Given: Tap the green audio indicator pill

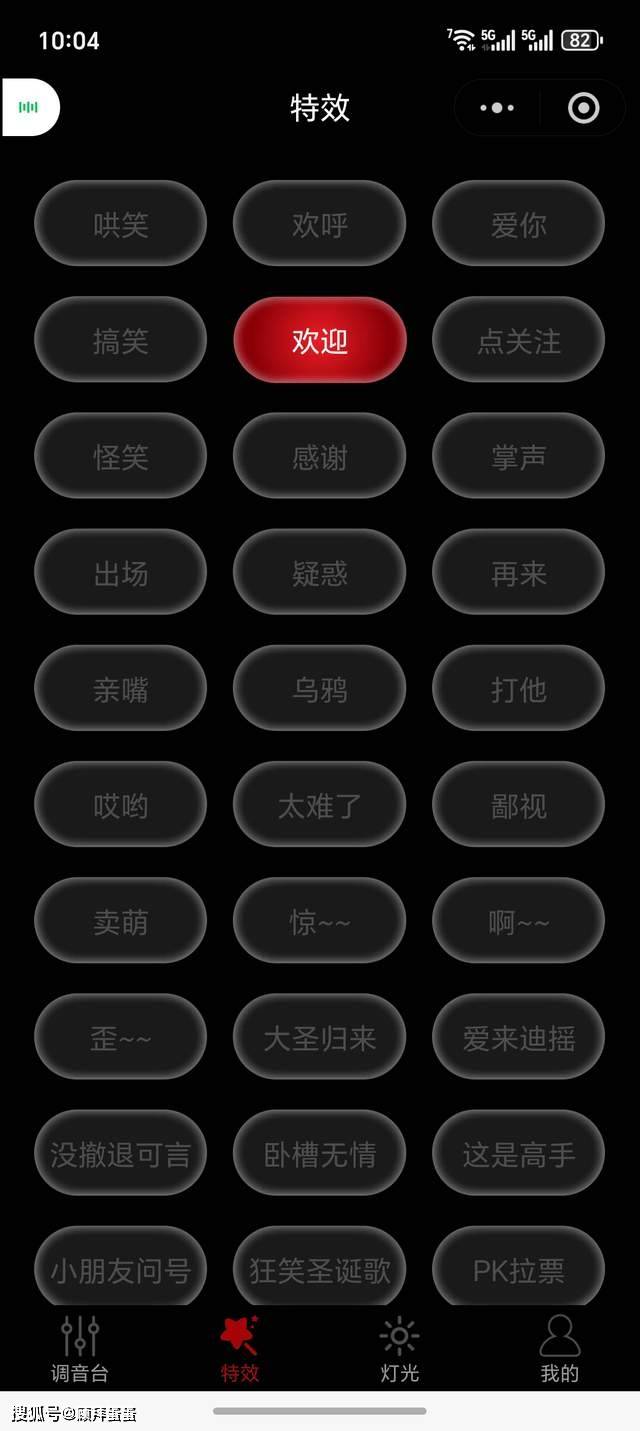Looking at the screenshot, I should pyautogui.click(x=30, y=107).
